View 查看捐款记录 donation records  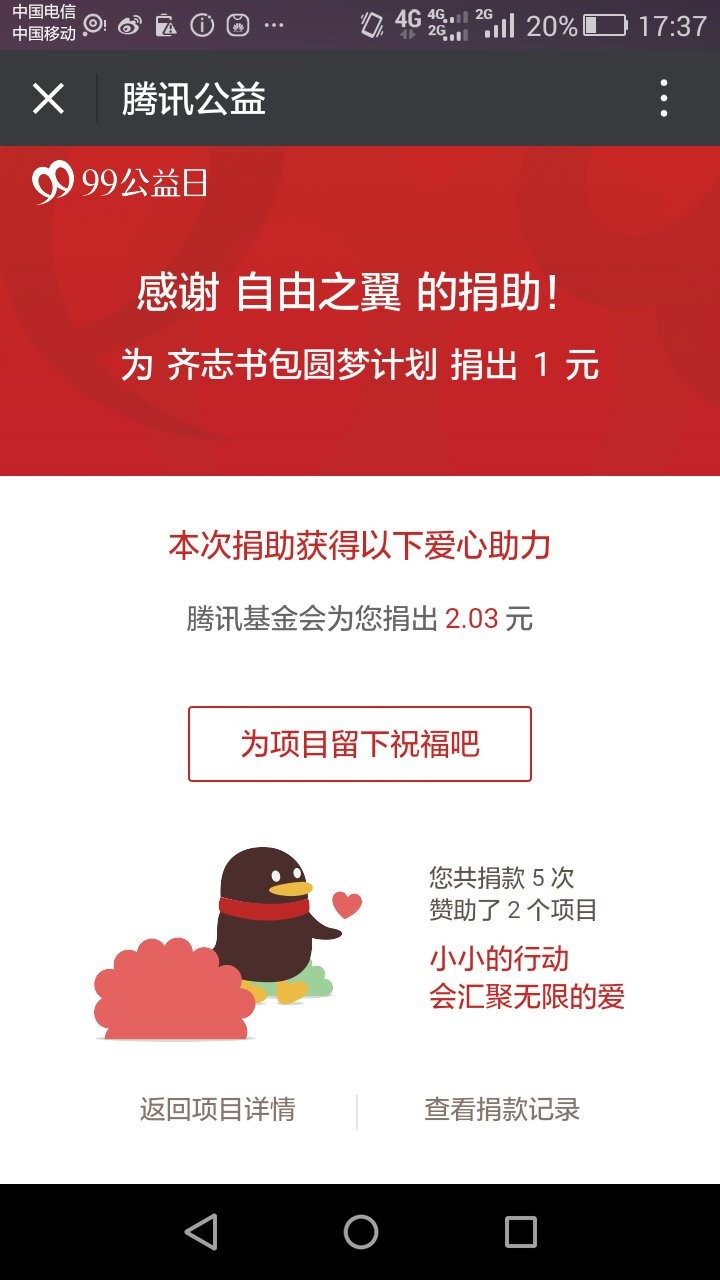(x=502, y=1109)
